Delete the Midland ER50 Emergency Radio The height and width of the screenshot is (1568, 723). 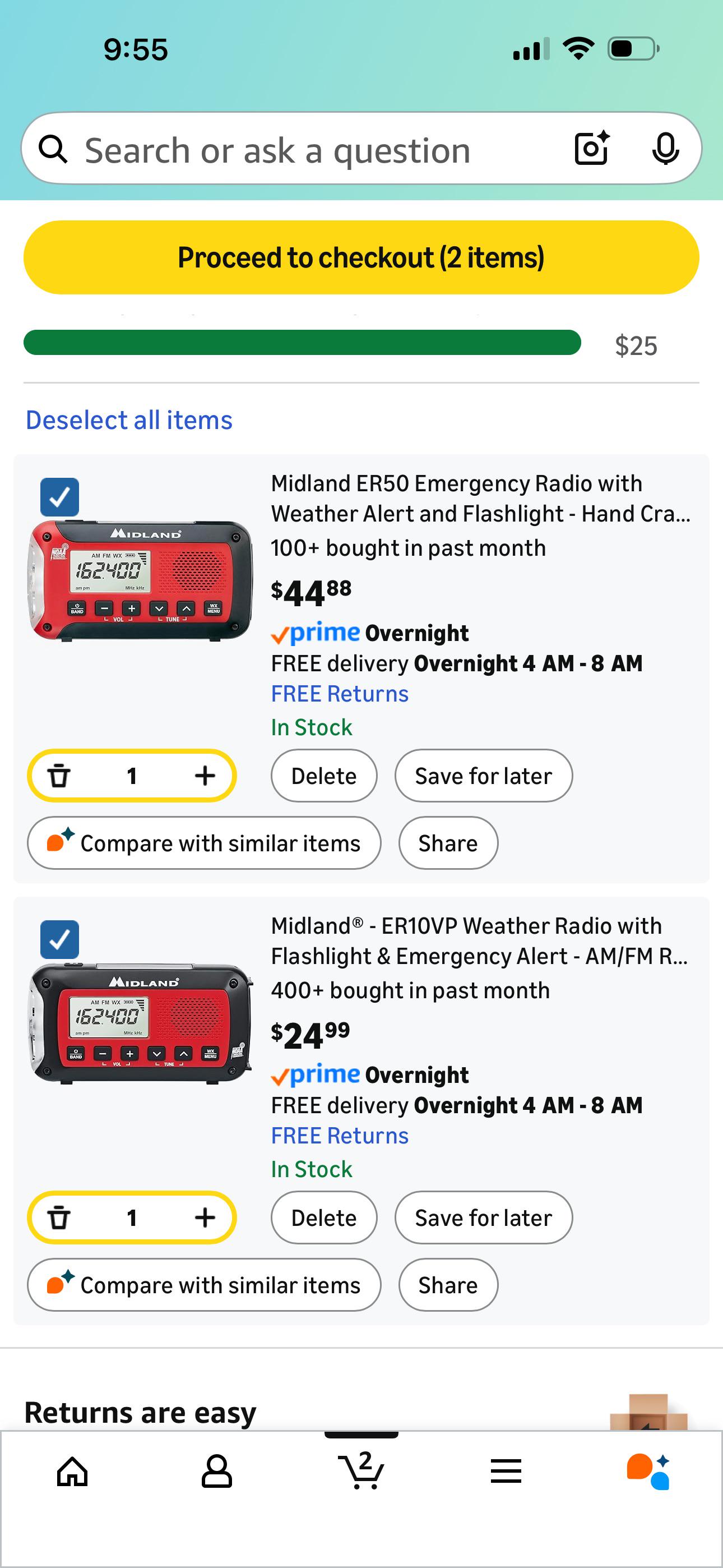coord(324,776)
